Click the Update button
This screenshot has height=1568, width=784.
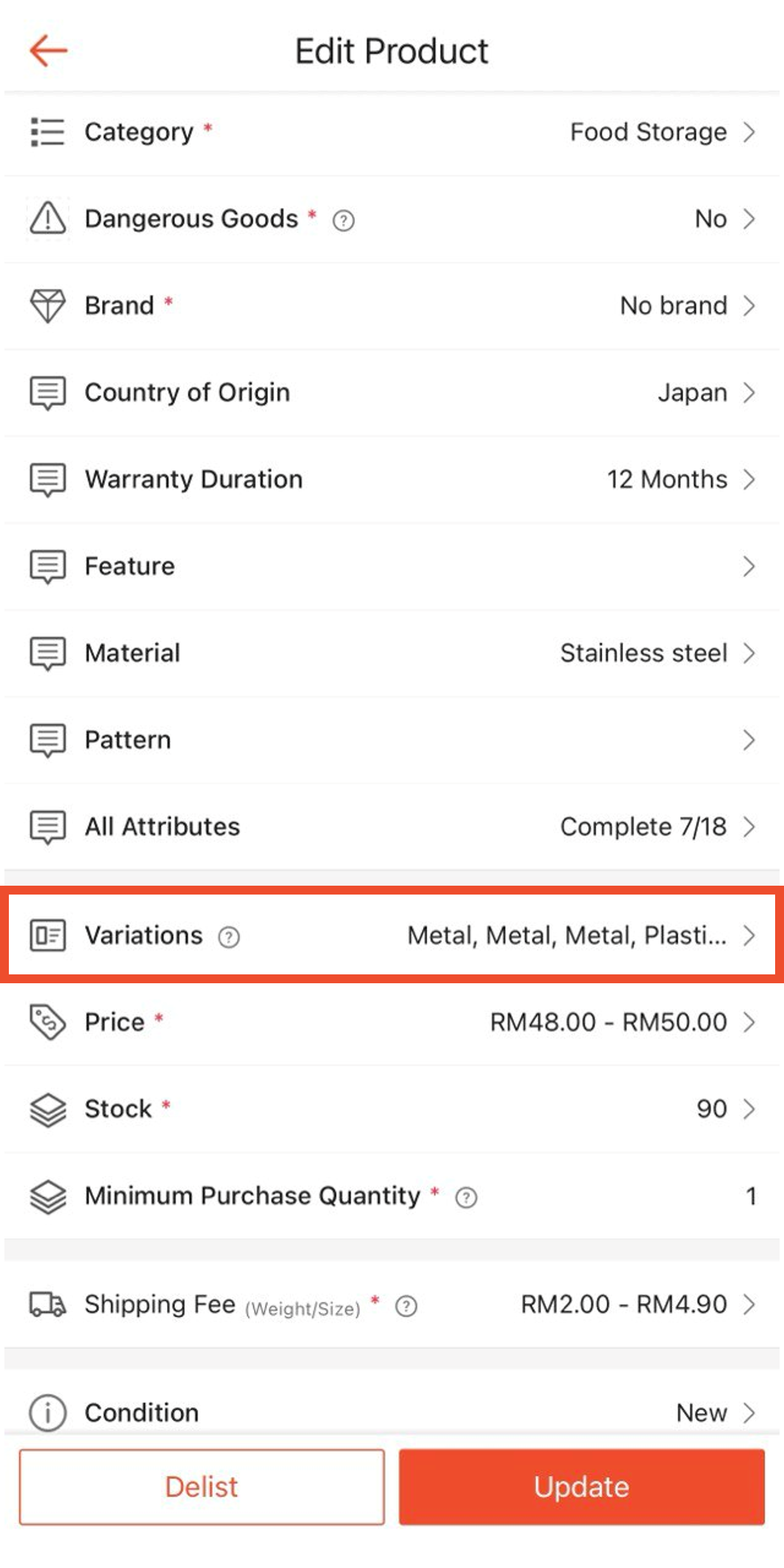coord(582,1487)
